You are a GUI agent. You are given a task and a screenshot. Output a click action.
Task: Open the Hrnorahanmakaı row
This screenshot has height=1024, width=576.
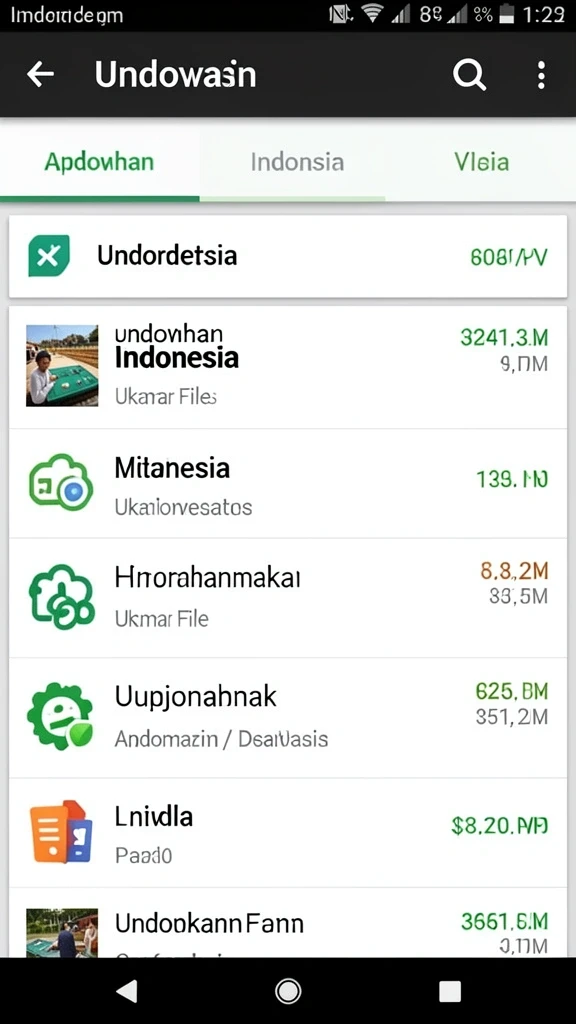[288, 598]
